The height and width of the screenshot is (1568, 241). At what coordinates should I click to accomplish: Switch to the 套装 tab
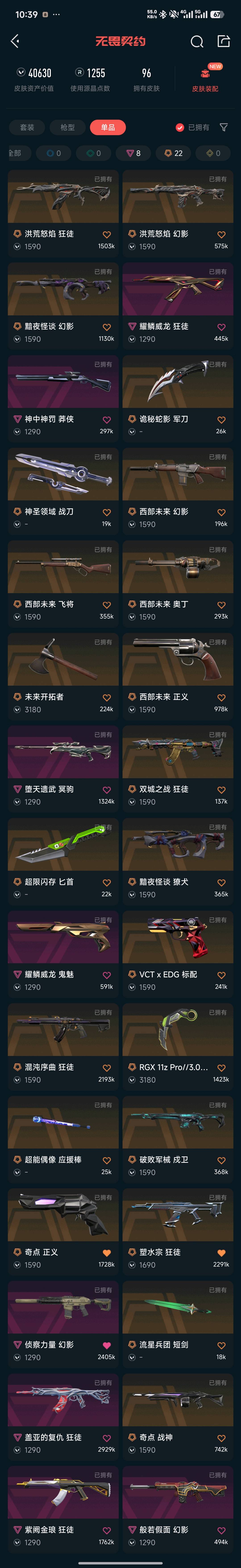click(27, 127)
